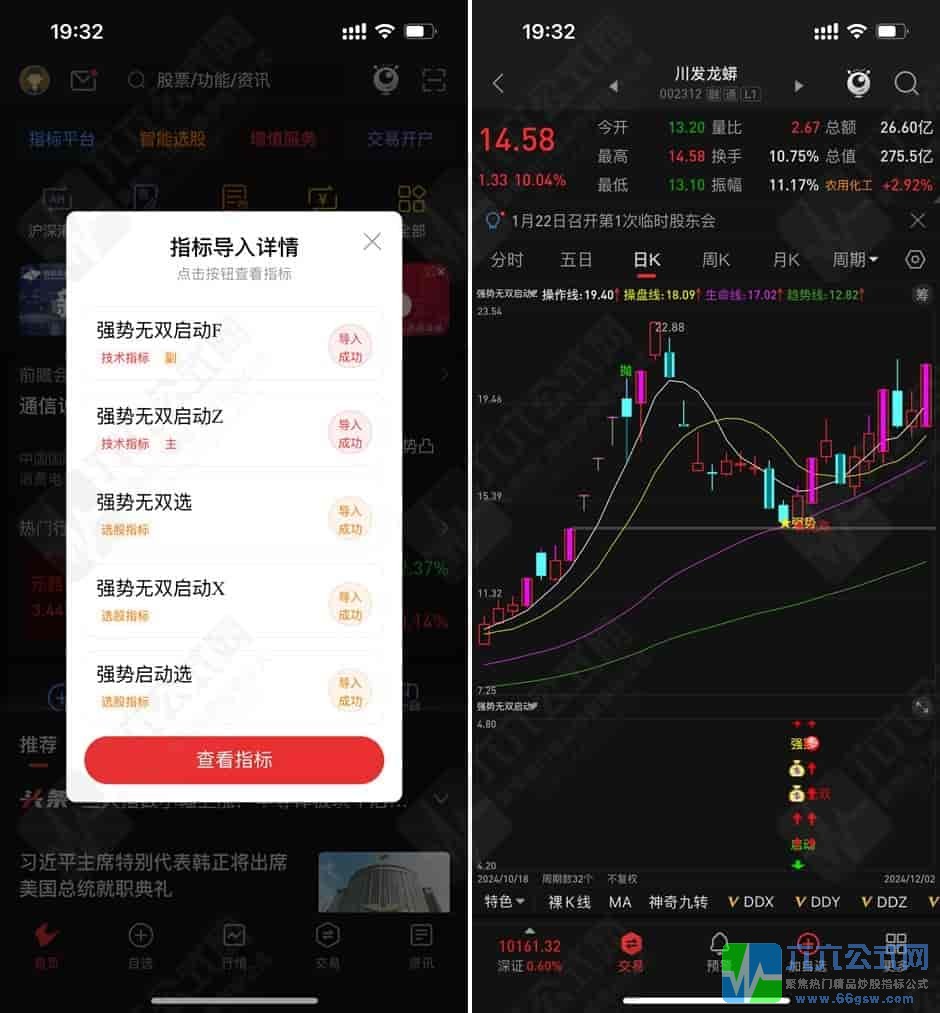Open the 特色 dropdown at chart bottom
The width and height of the screenshot is (940, 1013).
click(504, 901)
